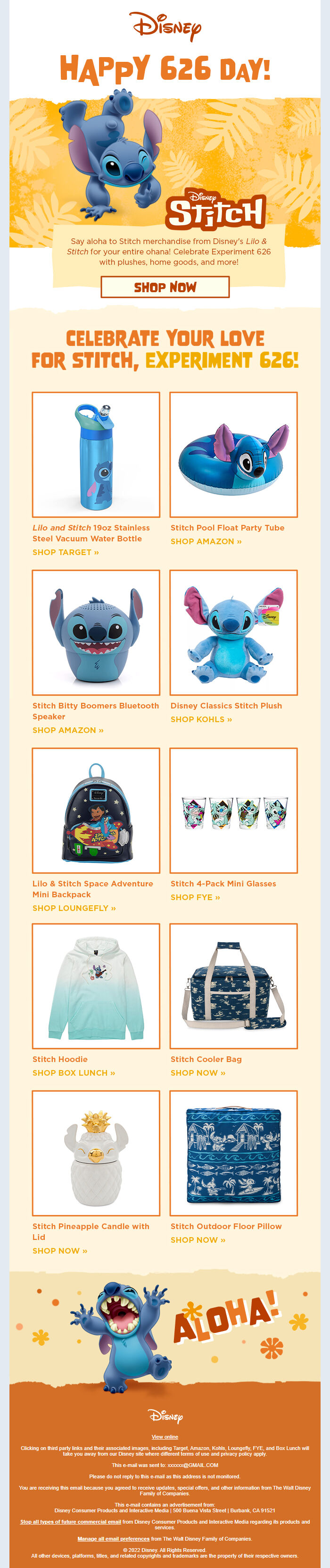The width and height of the screenshot is (330, 1568).
Task: Tap the SHOP NOW banner button
Action: click(x=165, y=287)
